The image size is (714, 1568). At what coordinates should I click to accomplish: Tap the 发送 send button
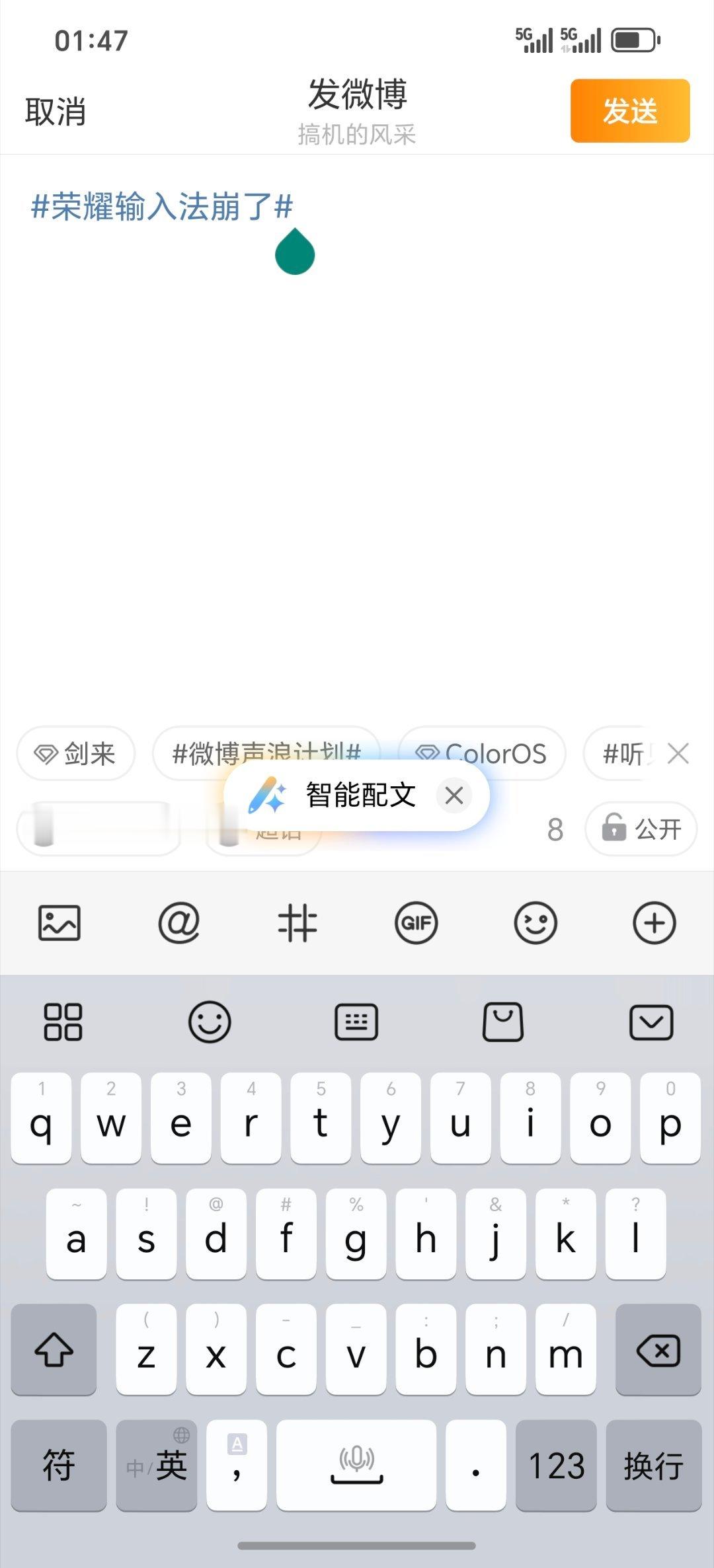(x=629, y=111)
